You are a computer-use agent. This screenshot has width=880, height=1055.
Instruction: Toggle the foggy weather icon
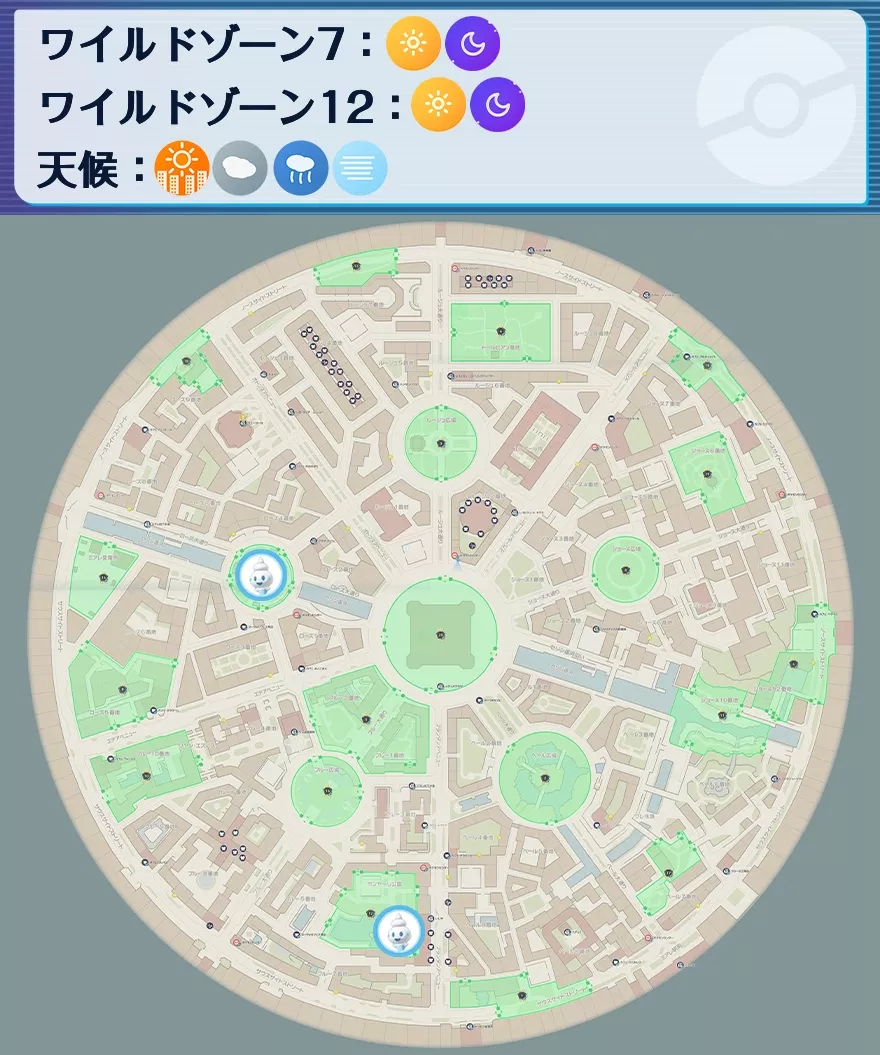coord(360,164)
